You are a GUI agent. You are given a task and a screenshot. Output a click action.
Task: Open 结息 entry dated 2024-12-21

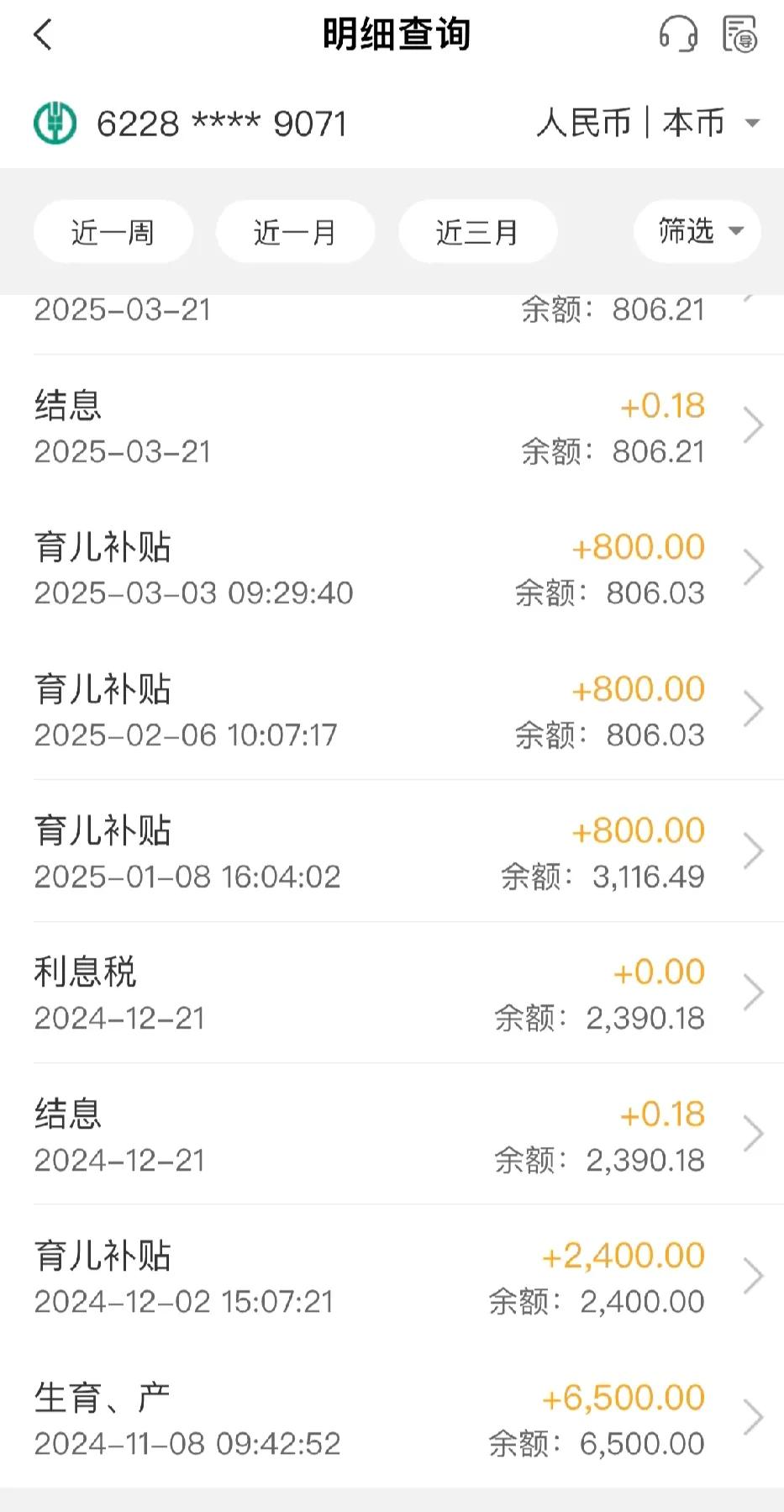[392, 1135]
